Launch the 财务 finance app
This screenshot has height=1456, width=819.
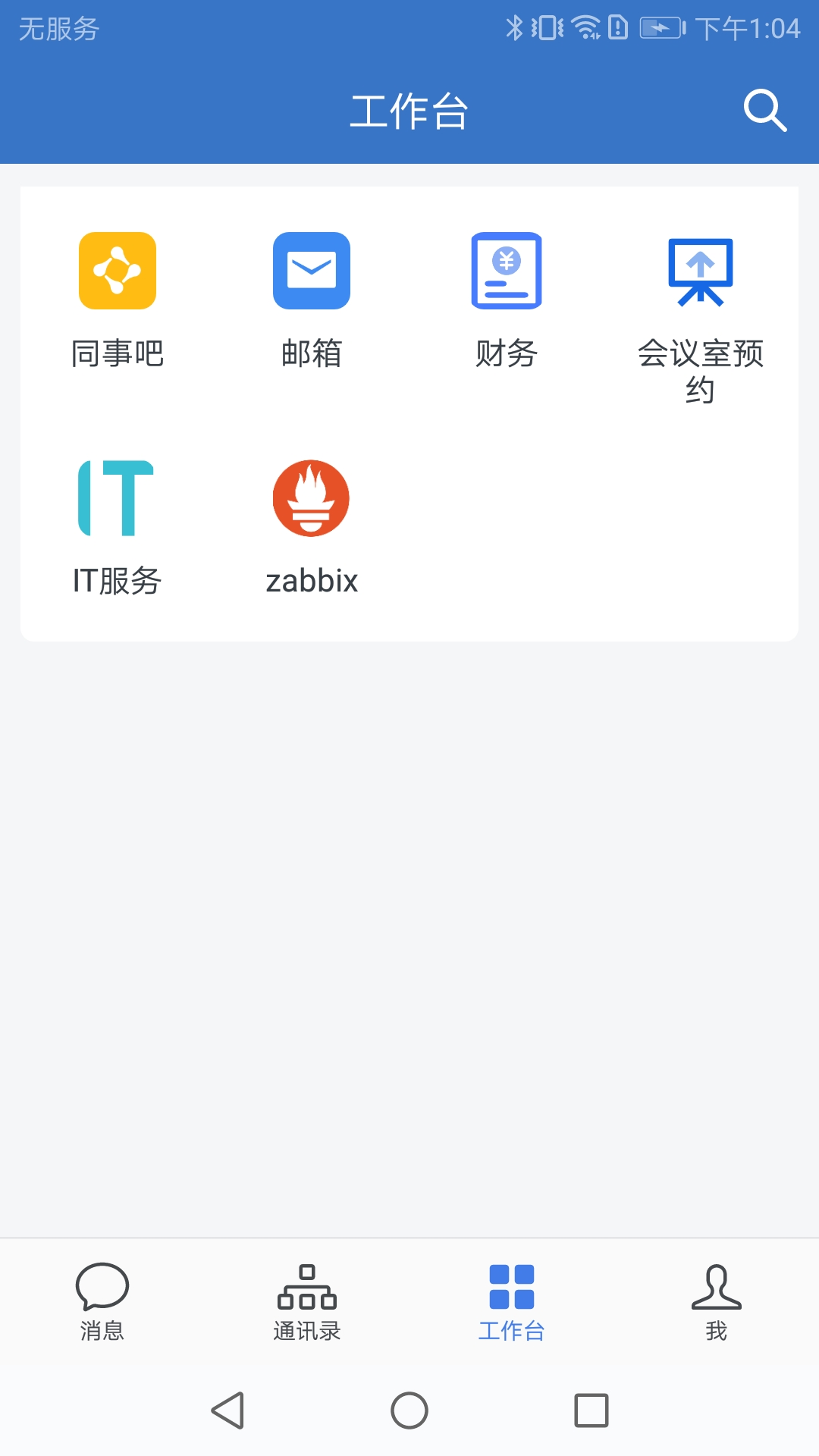(506, 271)
